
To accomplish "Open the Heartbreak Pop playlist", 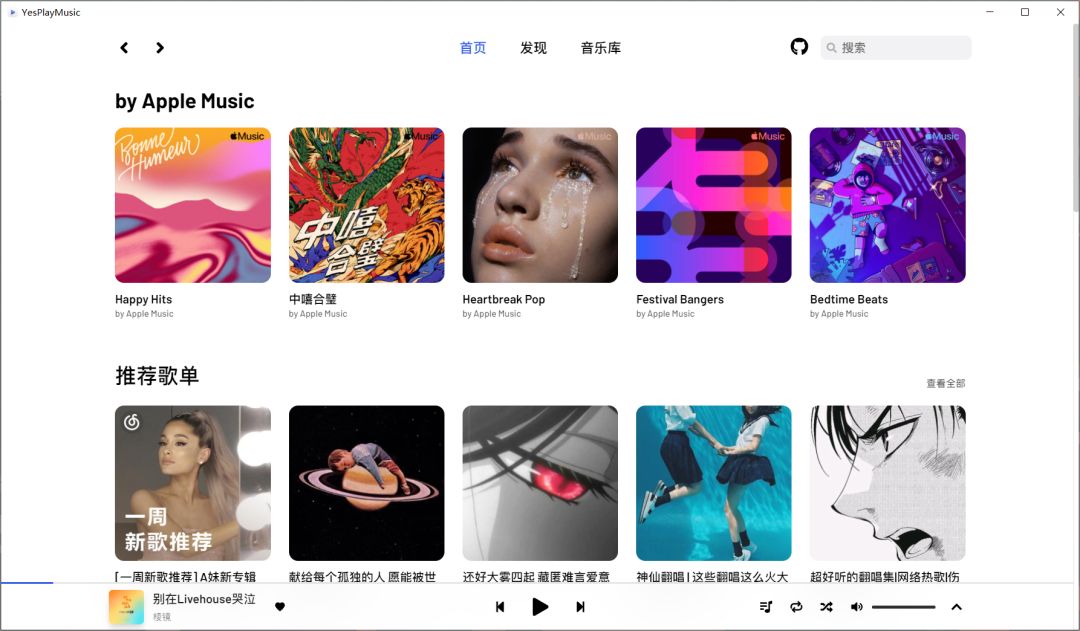I will (x=540, y=205).
